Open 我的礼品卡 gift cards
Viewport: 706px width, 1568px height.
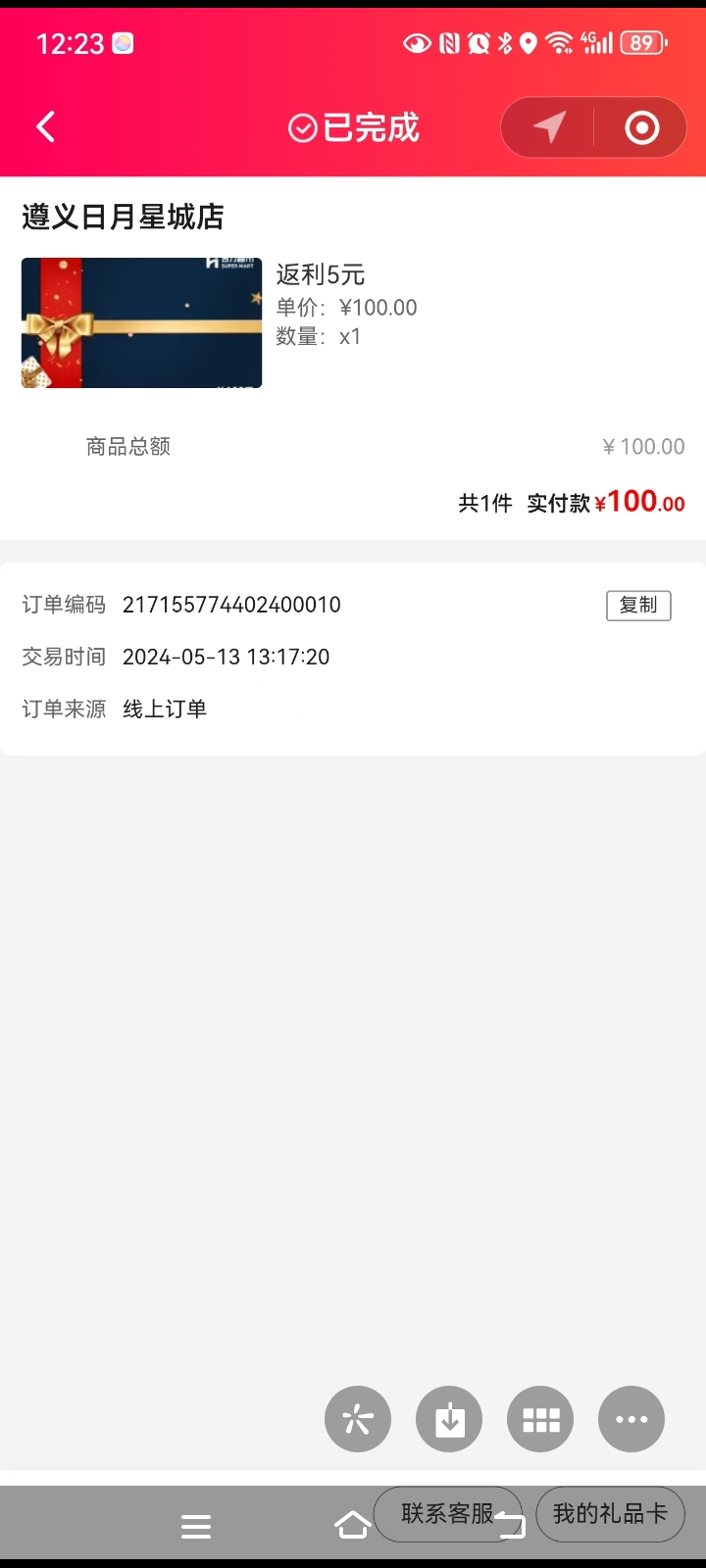(x=610, y=1514)
